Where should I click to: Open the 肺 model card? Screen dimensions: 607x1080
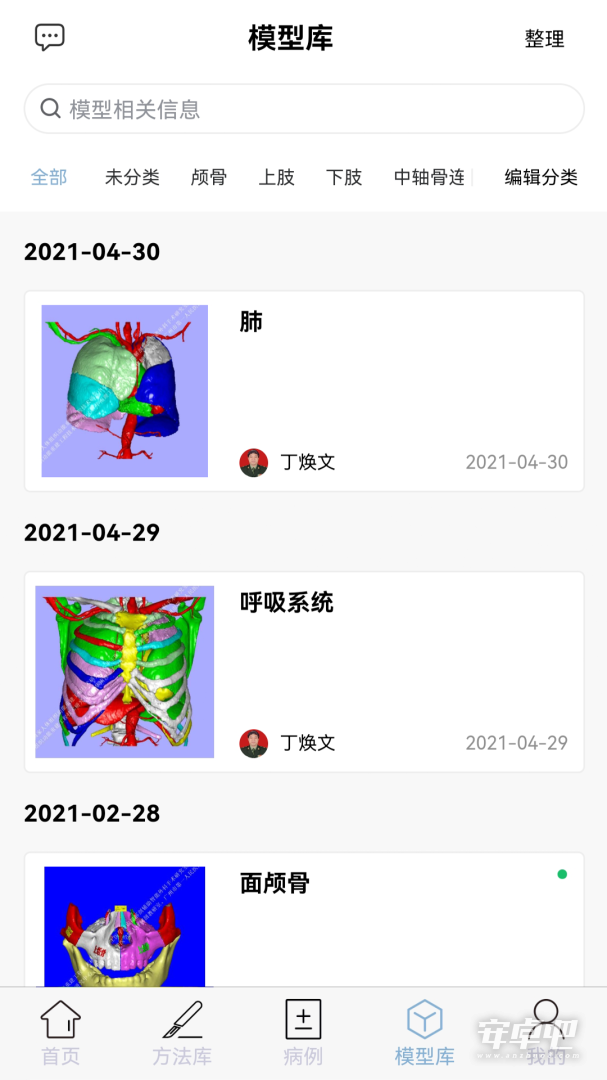pos(304,391)
